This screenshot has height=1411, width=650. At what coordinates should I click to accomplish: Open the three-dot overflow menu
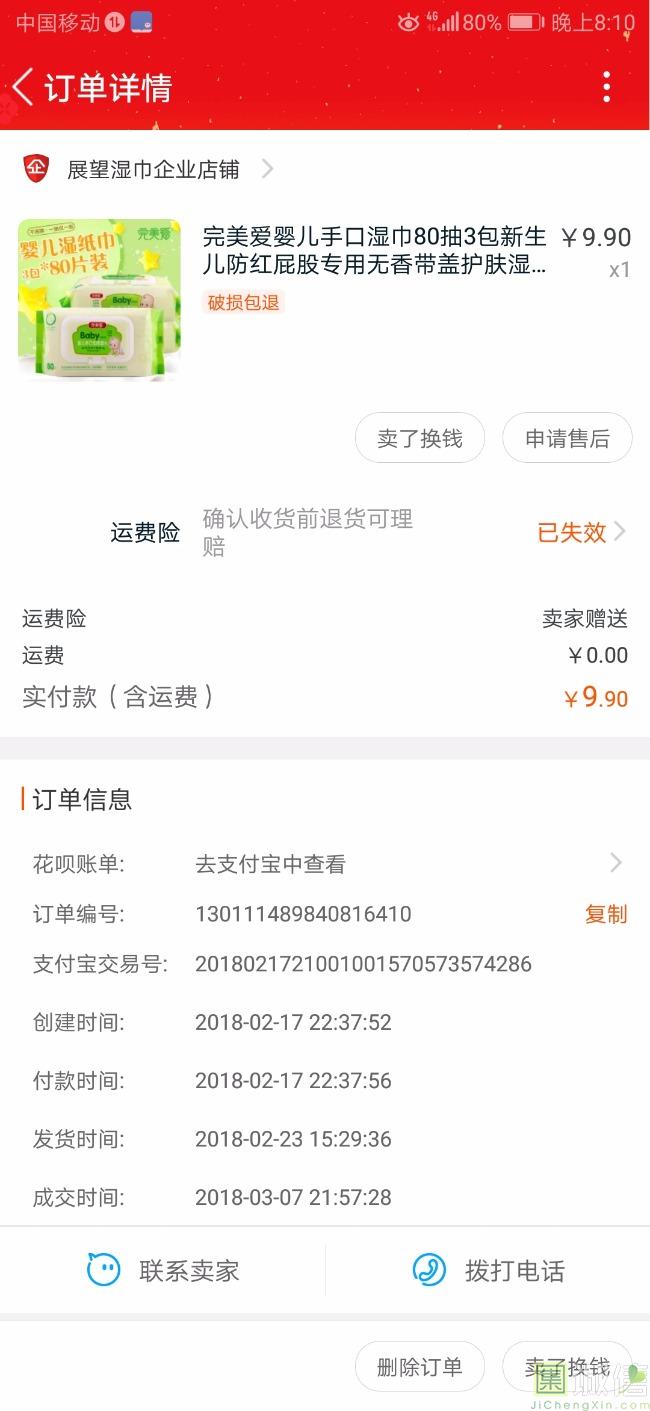(606, 87)
